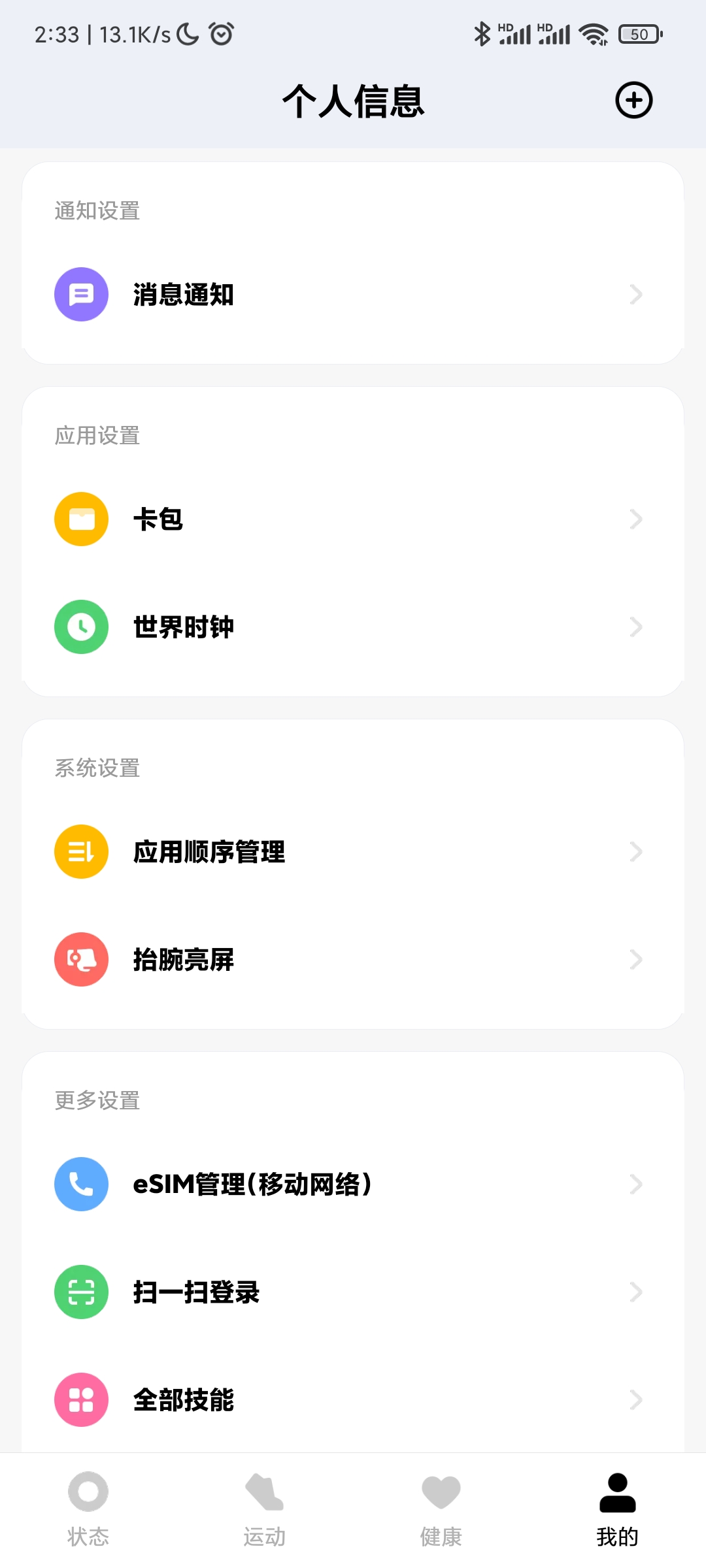Open the 卡包 row
706x1568 pixels.
pyautogui.click(x=353, y=519)
